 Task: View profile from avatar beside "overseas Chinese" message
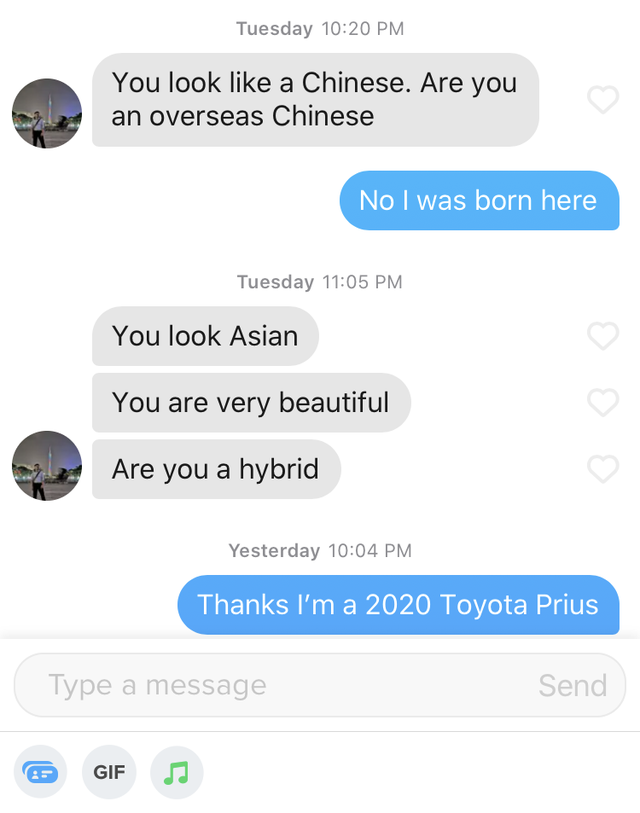(x=47, y=113)
